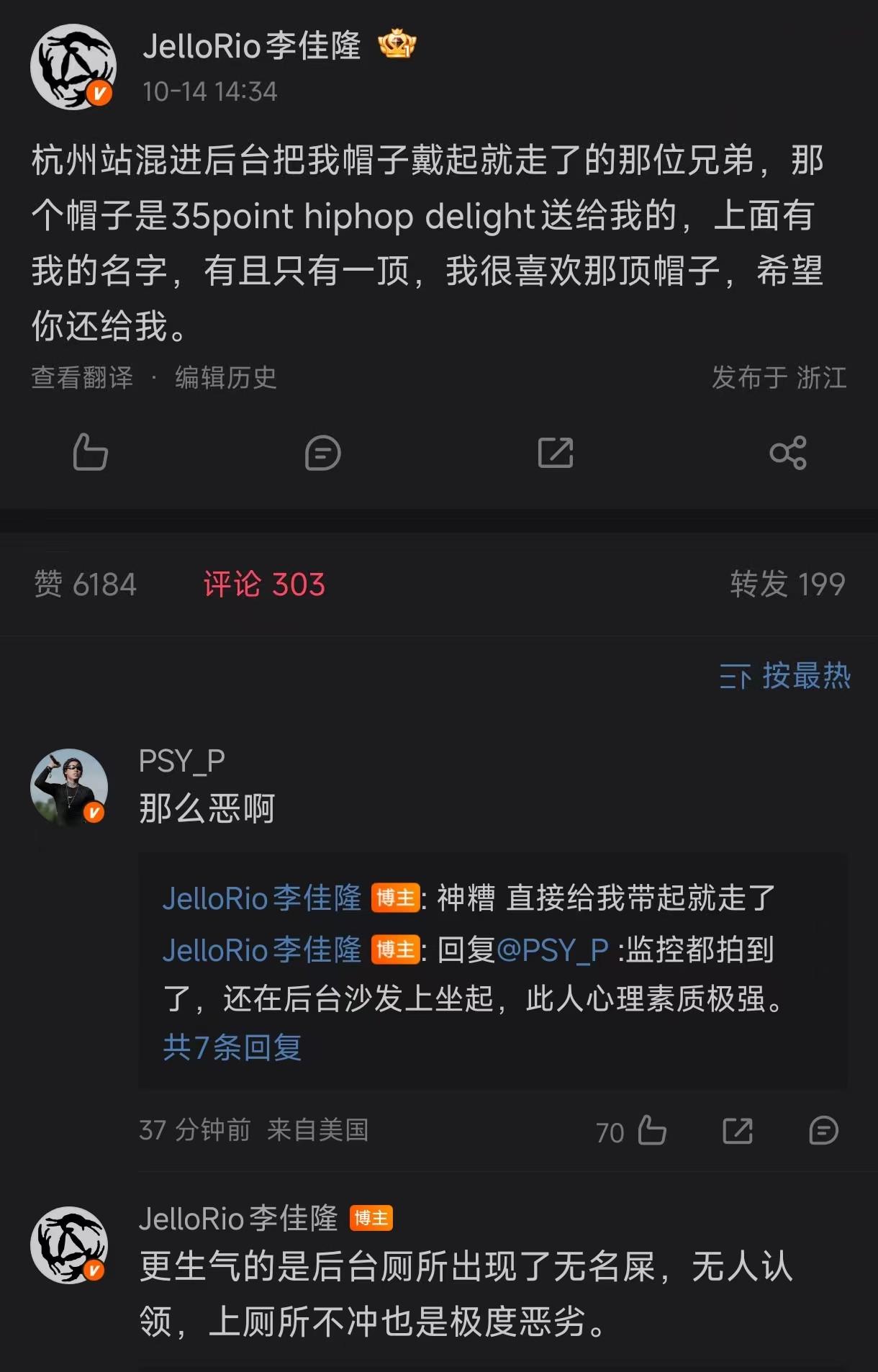
Task: Open PSY_P's profile picture
Action: [69, 787]
